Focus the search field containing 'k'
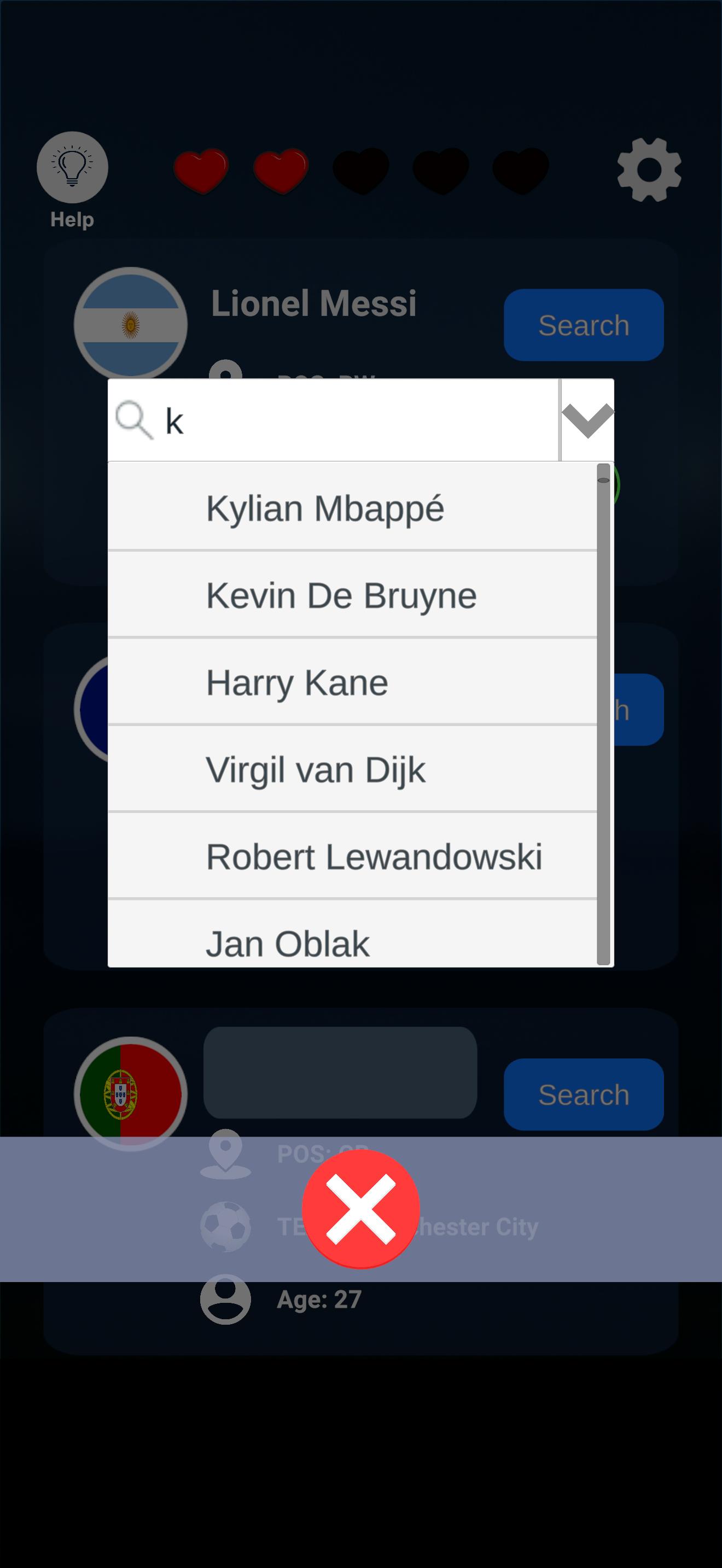The width and height of the screenshot is (722, 1568). pyautogui.click(x=333, y=420)
